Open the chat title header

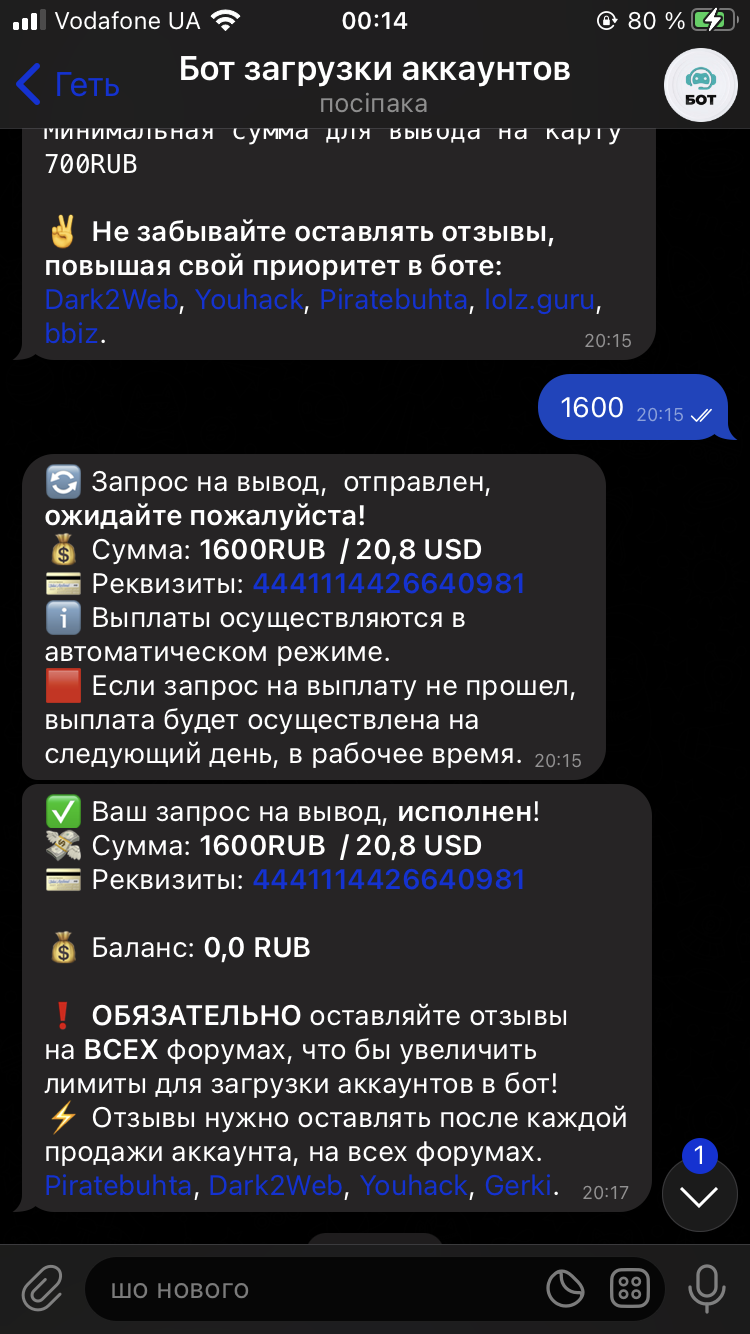point(374,84)
